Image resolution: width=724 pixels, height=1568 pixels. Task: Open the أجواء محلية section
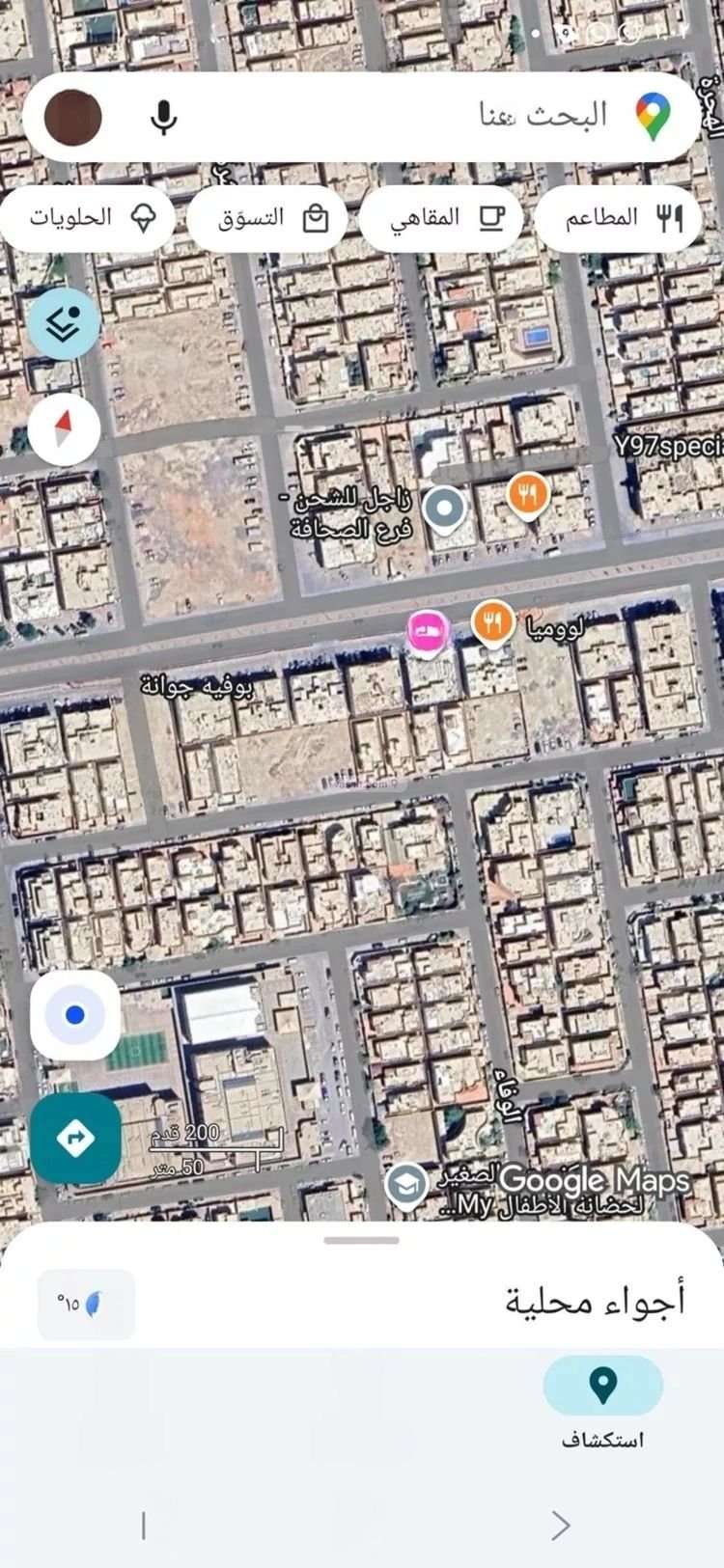pyautogui.click(x=579, y=1302)
